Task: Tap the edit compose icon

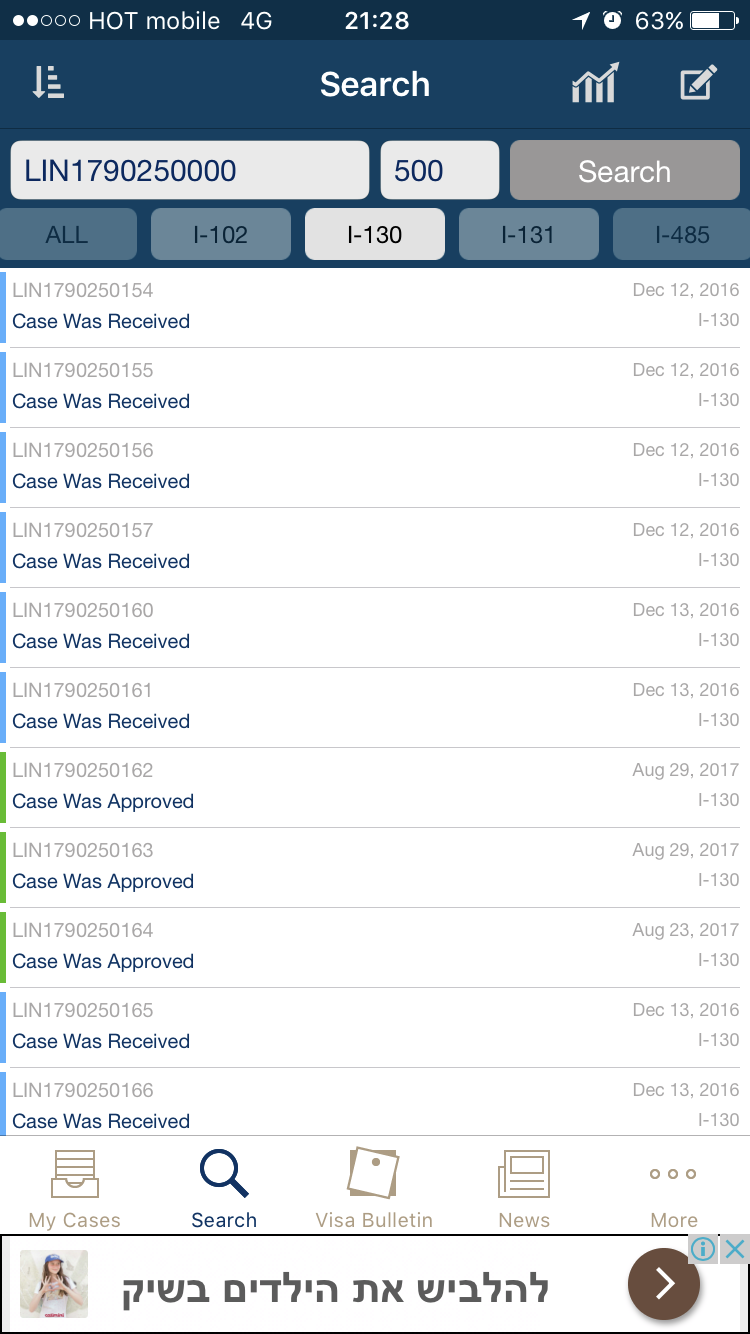Action: coord(698,83)
